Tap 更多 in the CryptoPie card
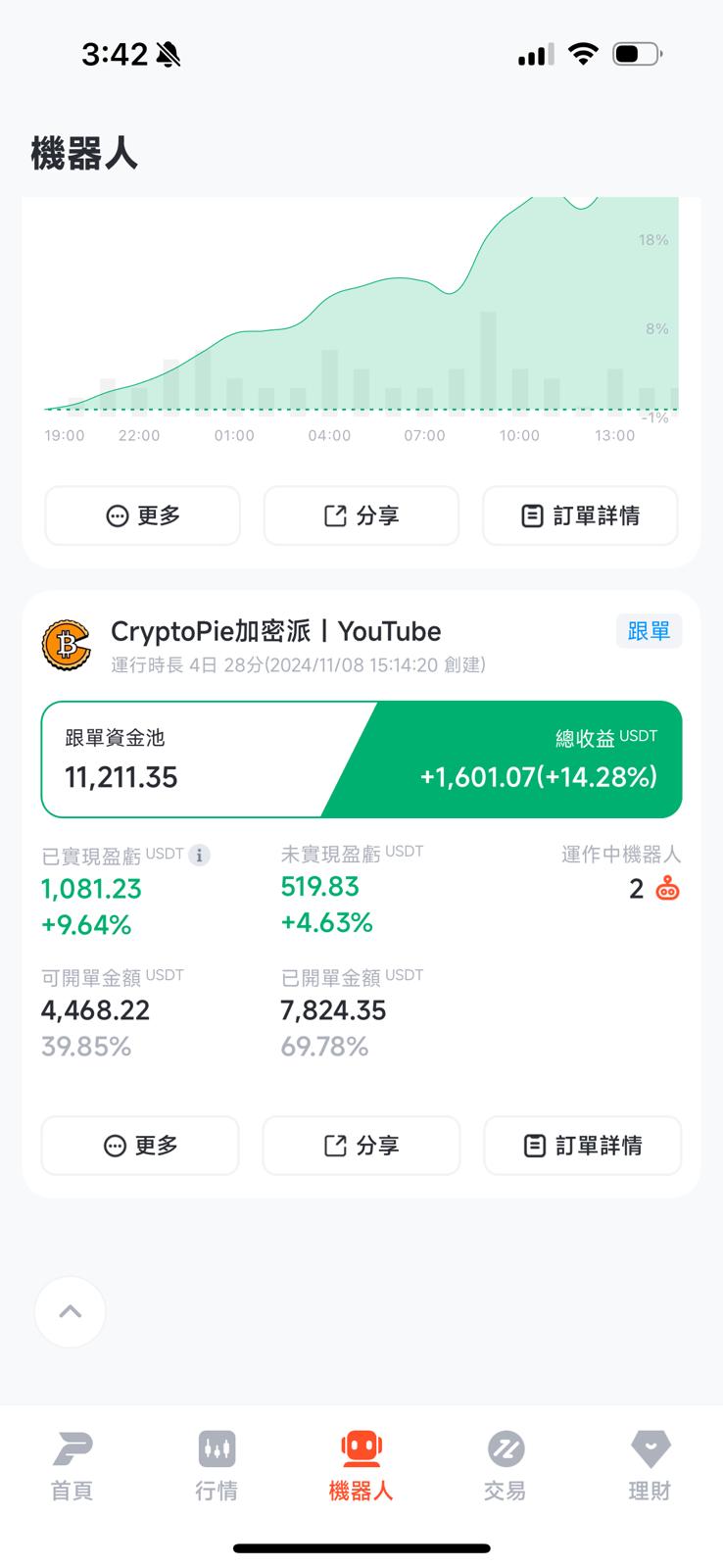723x1568 pixels. 140,1145
